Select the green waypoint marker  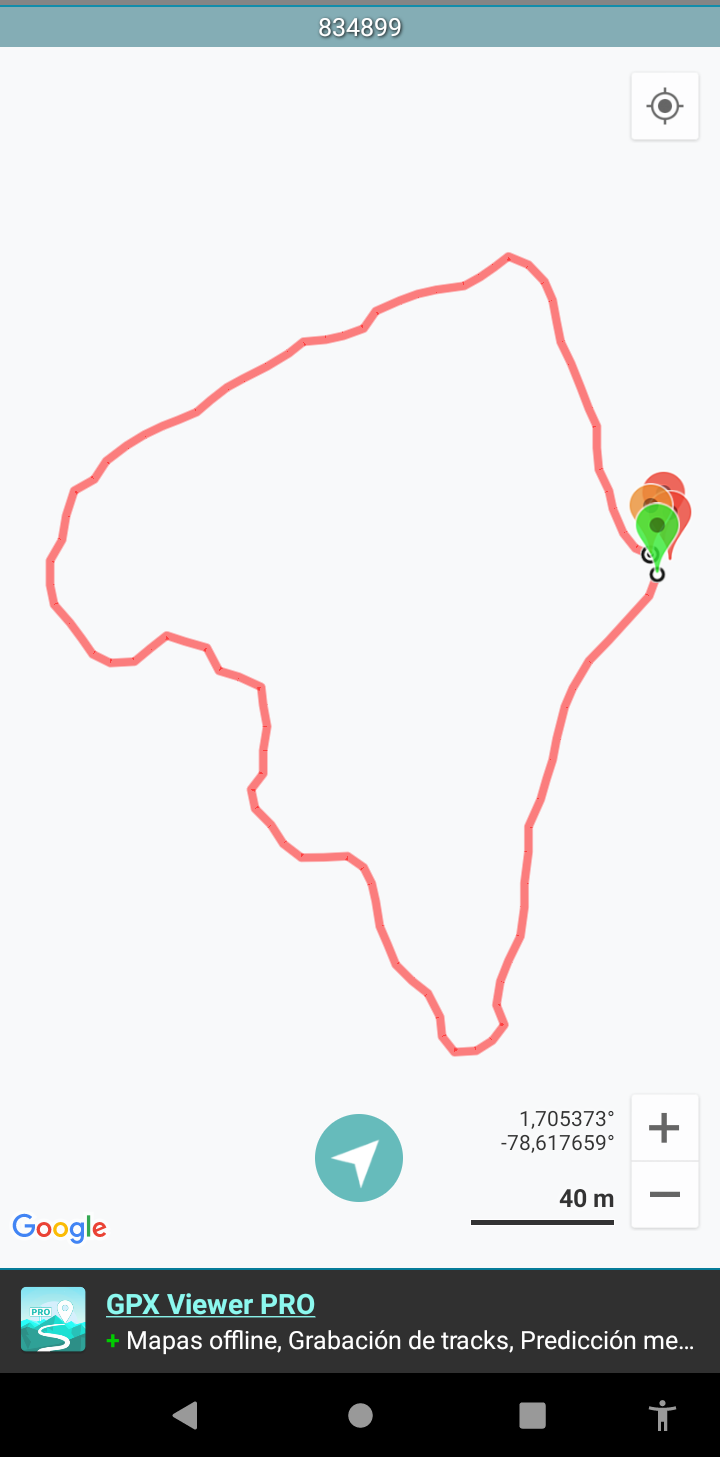point(657,526)
